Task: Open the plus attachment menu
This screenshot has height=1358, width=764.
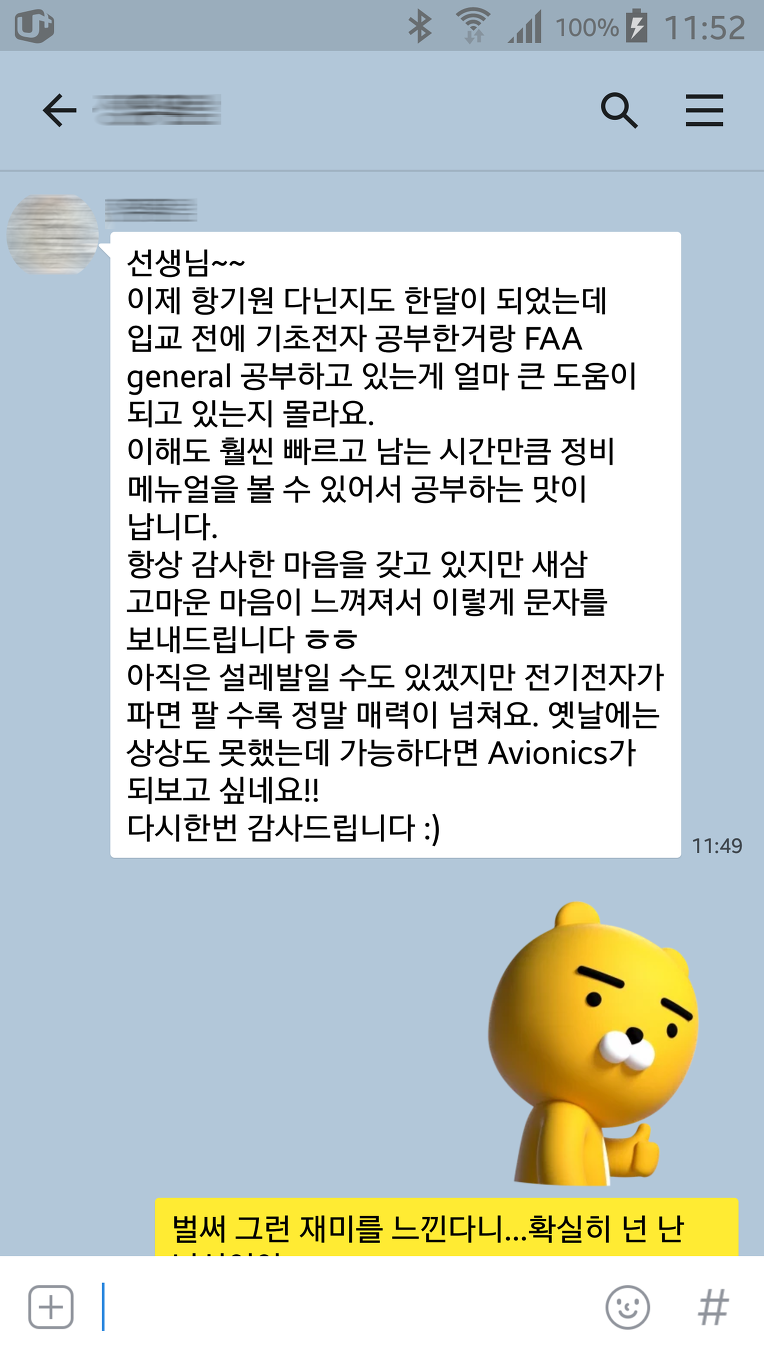Action: [51, 1307]
